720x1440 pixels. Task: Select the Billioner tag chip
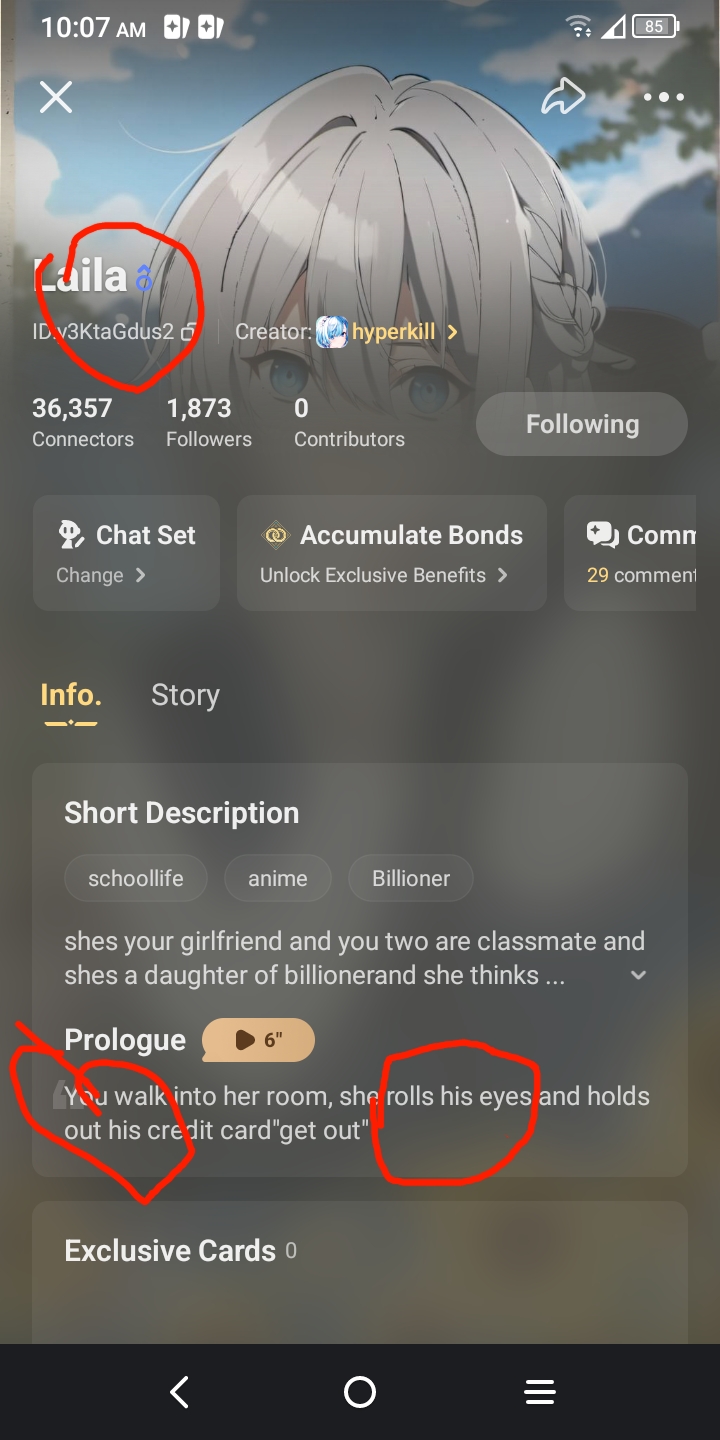click(411, 878)
